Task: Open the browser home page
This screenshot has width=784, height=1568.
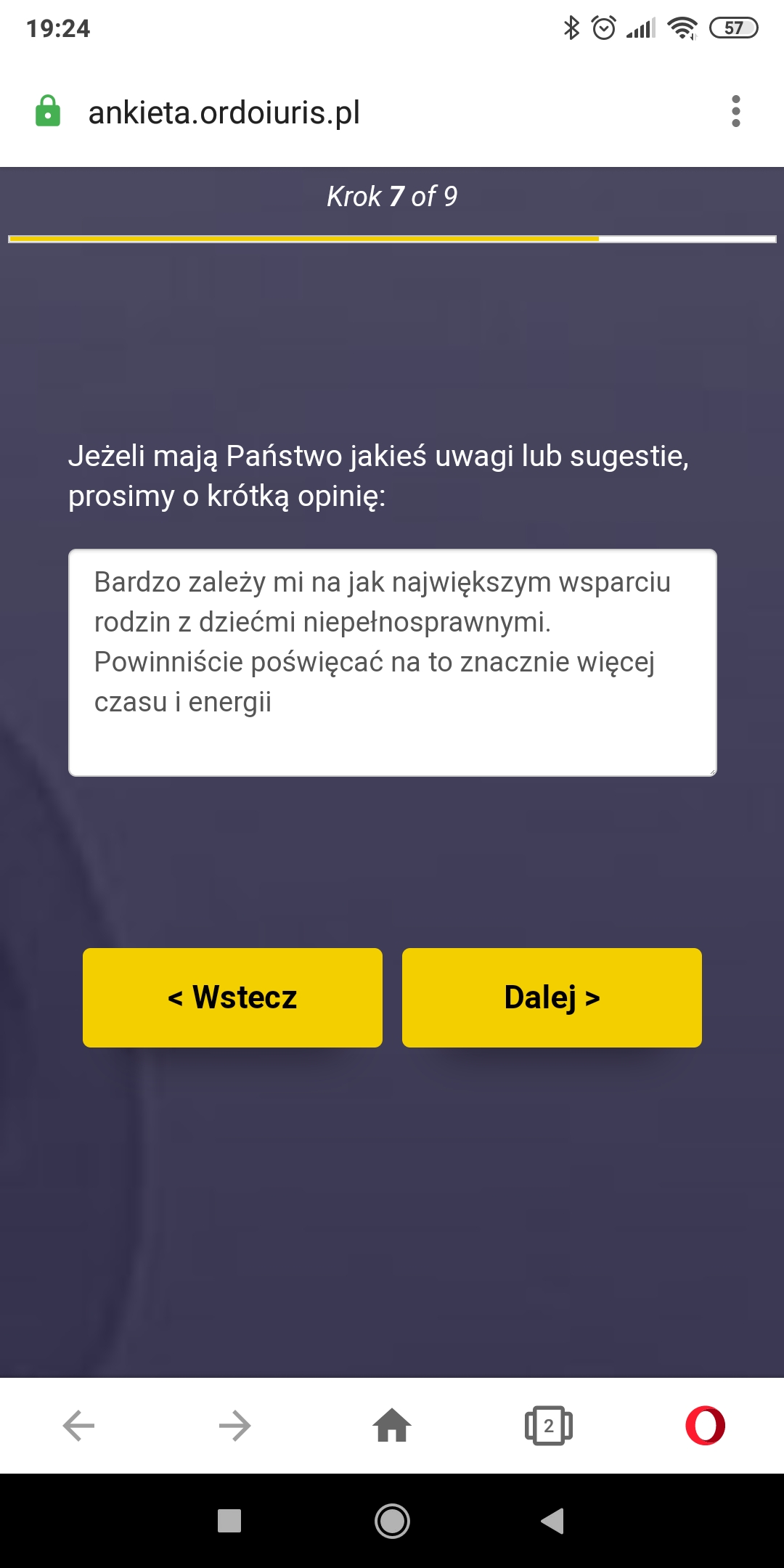Action: (392, 1426)
